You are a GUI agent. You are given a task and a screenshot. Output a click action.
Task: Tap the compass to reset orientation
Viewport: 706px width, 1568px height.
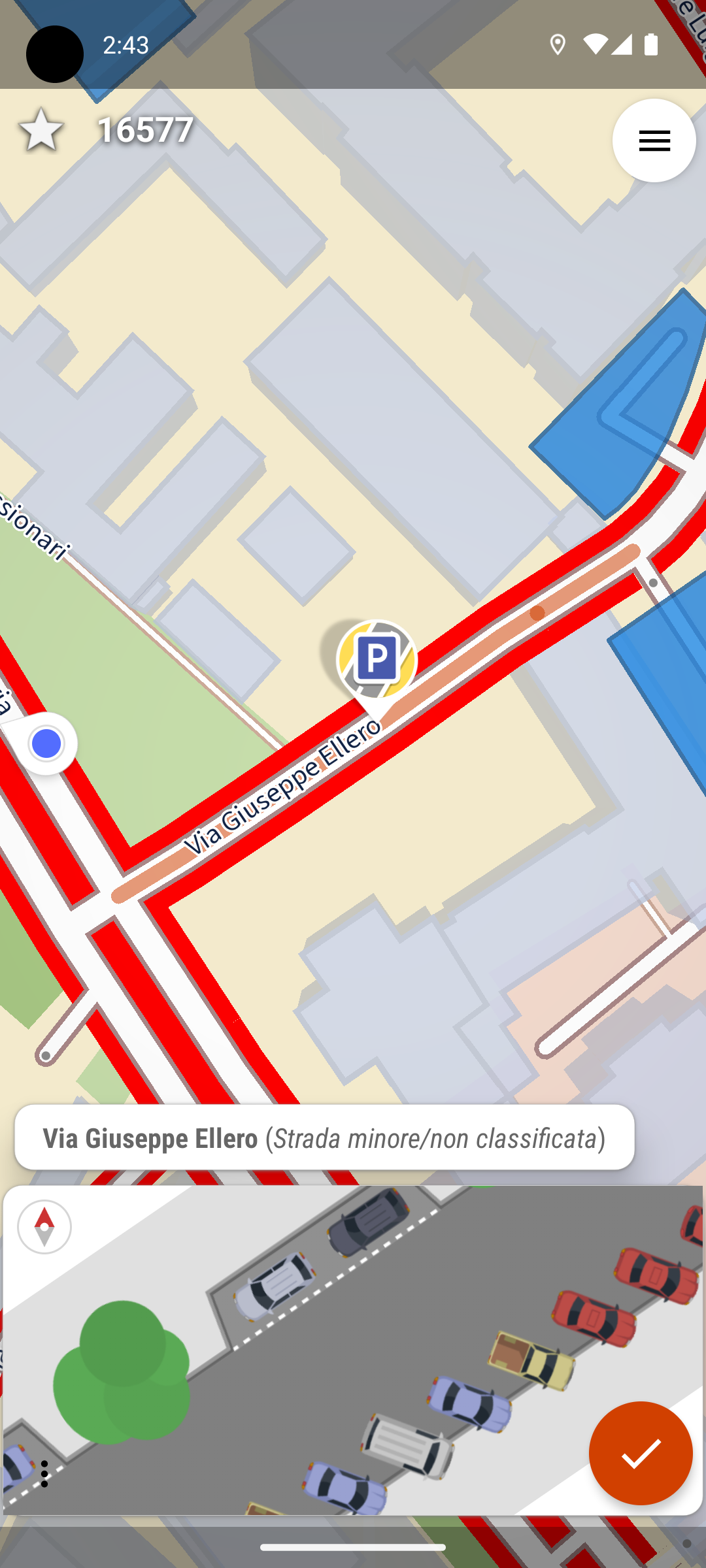pyautogui.click(x=44, y=1226)
